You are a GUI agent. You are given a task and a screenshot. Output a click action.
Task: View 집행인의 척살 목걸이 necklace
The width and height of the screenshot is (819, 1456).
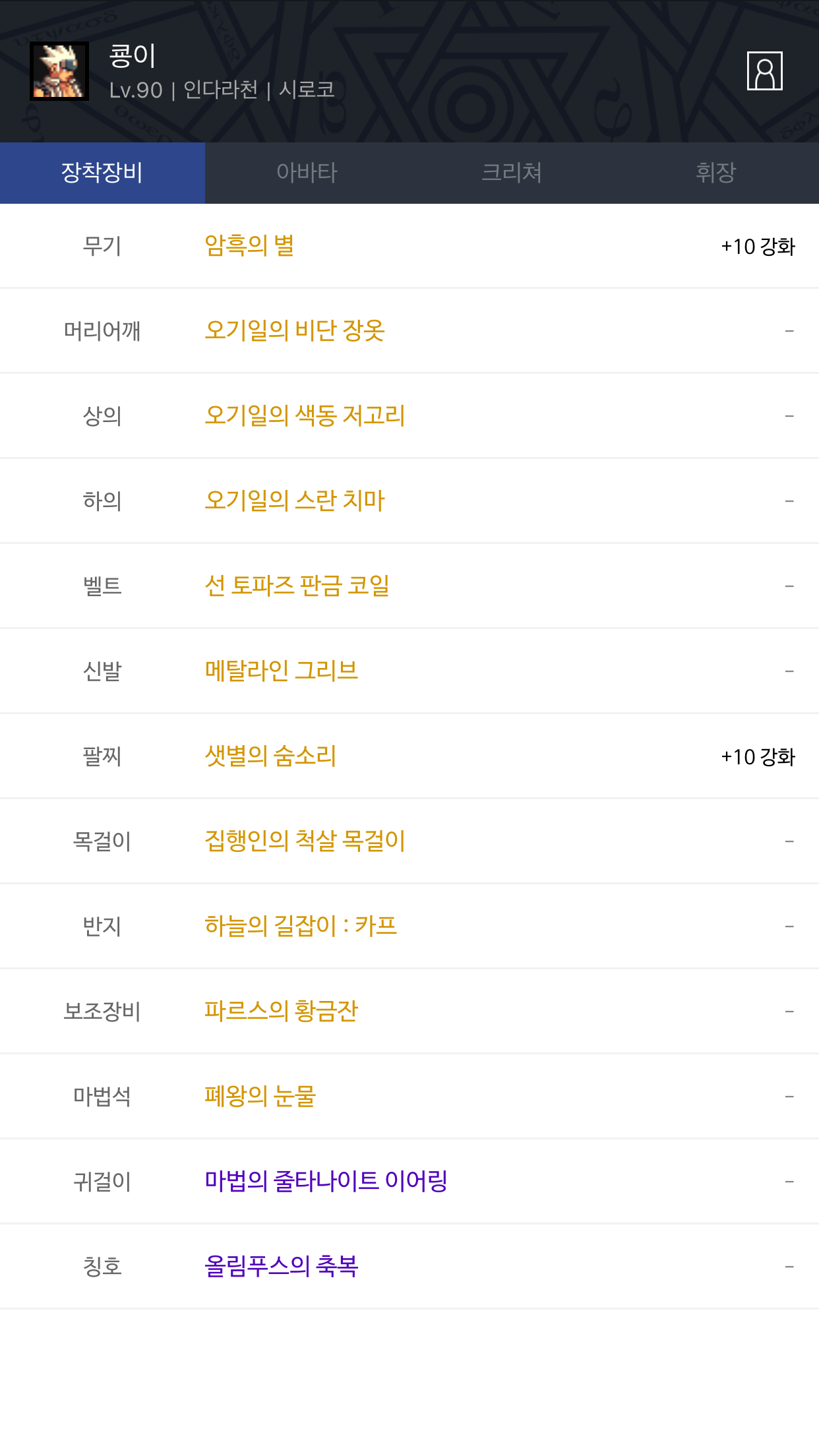click(305, 841)
